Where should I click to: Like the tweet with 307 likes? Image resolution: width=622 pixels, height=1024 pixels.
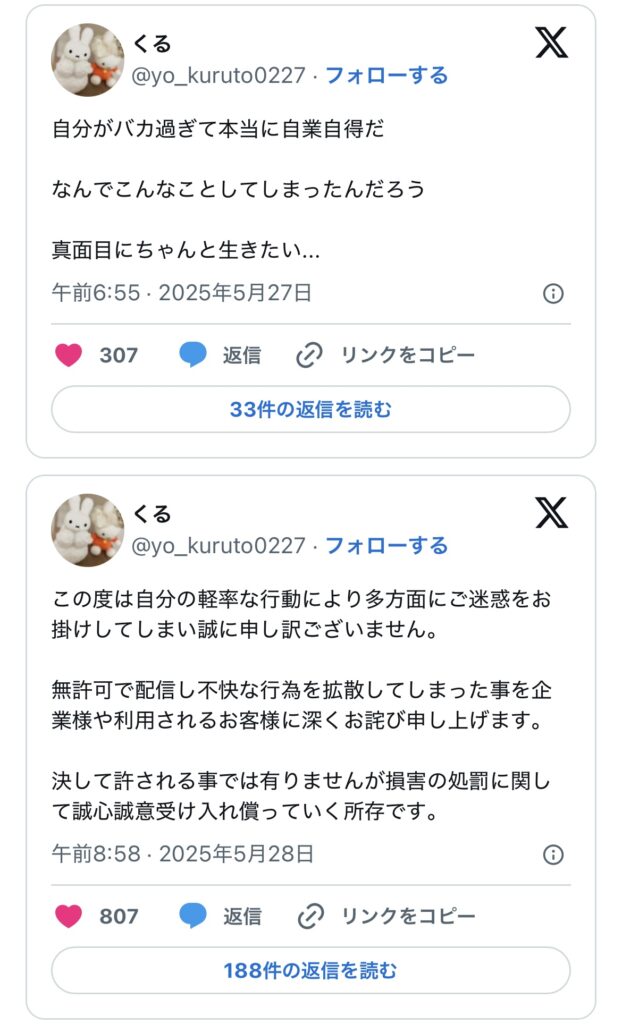68,355
